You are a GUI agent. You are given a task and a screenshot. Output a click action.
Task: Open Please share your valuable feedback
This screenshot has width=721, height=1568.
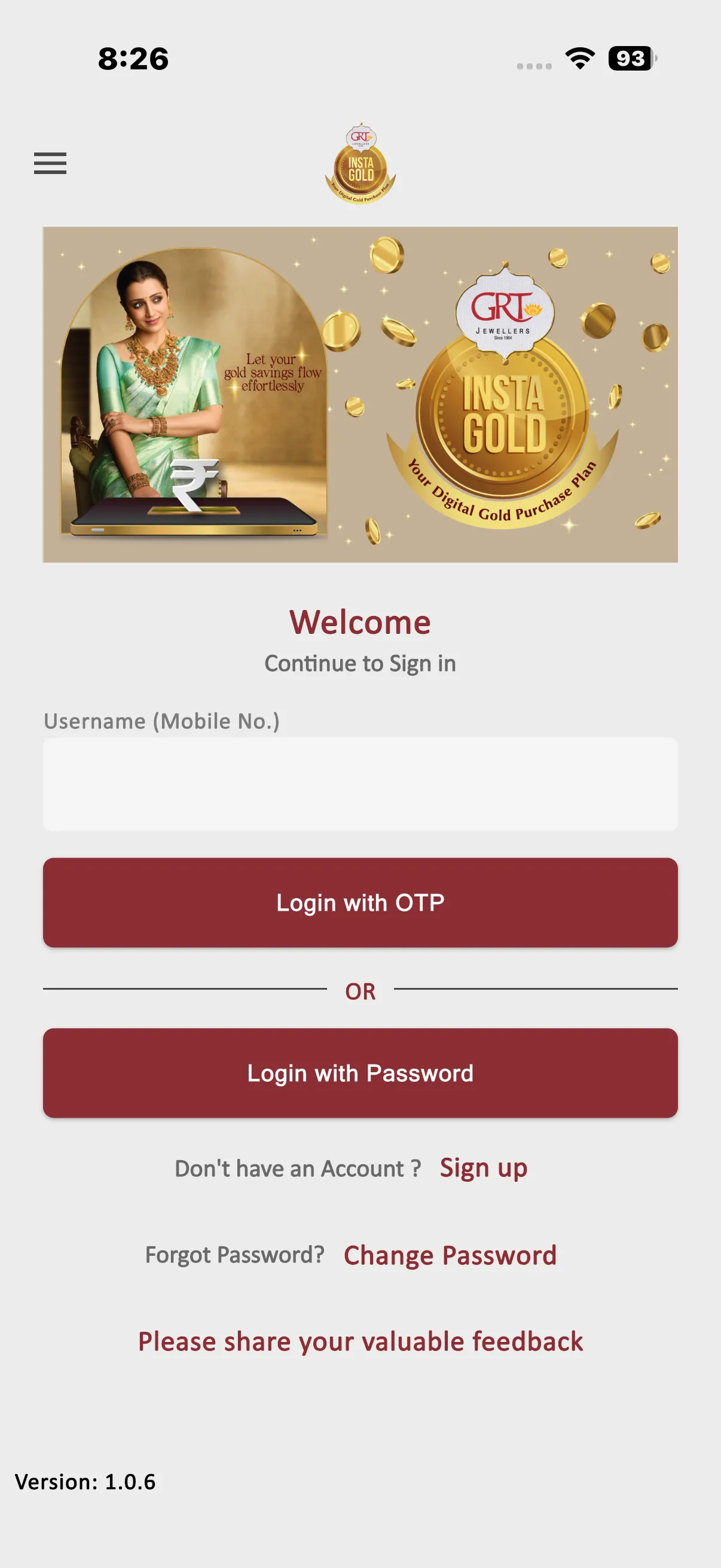point(360,1341)
